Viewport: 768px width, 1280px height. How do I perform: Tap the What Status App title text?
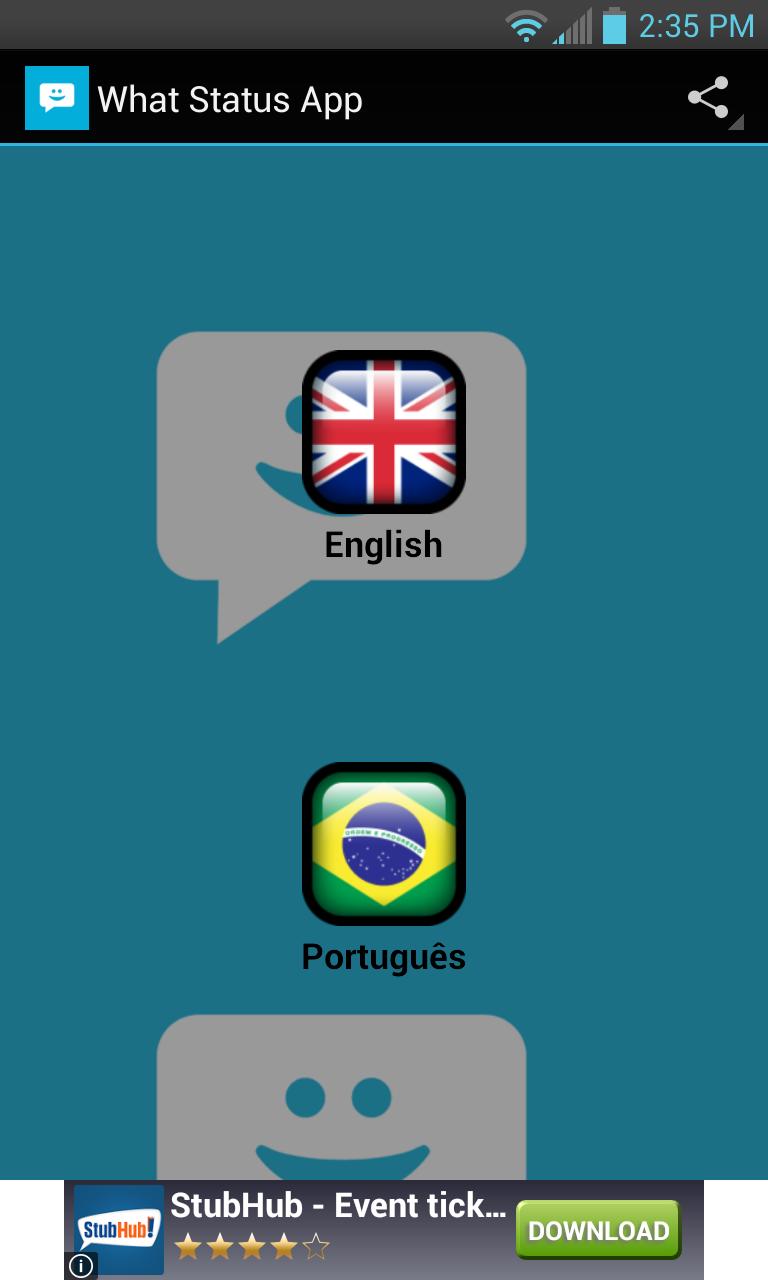[229, 96]
